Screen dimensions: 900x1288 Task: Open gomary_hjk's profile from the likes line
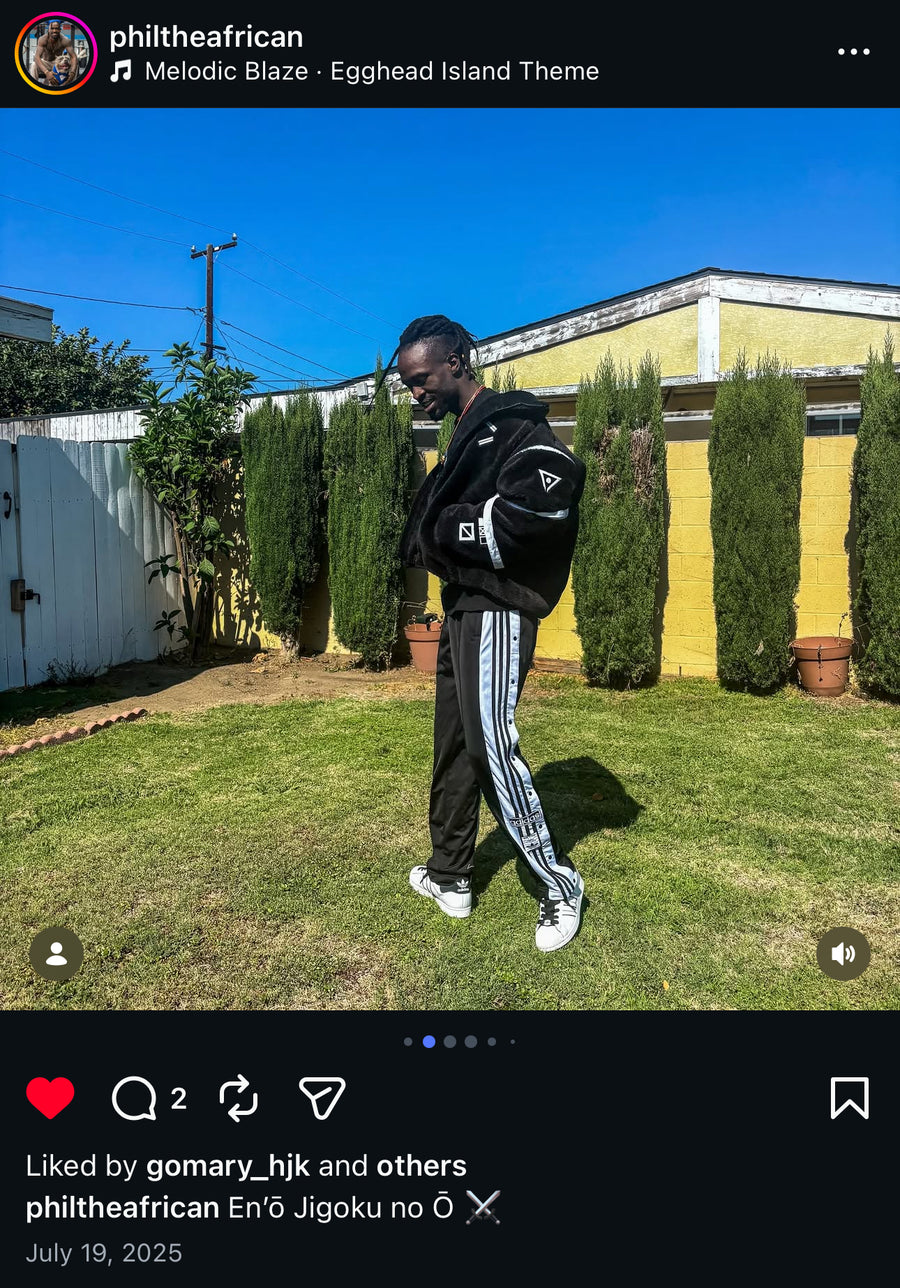click(228, 1166)
